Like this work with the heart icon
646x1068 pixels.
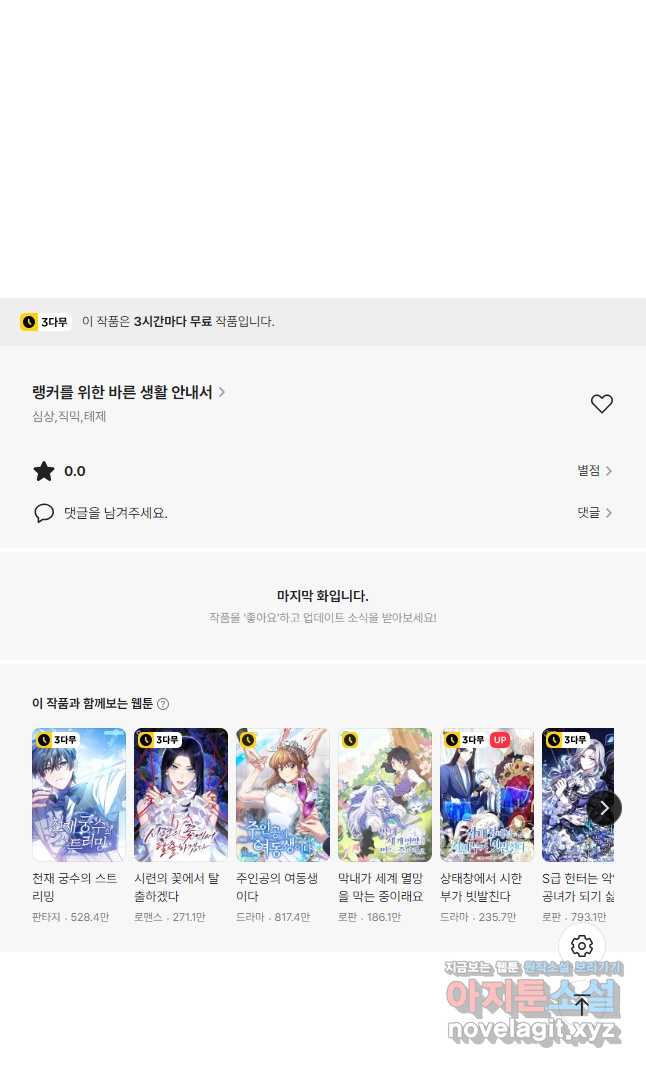pos(601,404)
